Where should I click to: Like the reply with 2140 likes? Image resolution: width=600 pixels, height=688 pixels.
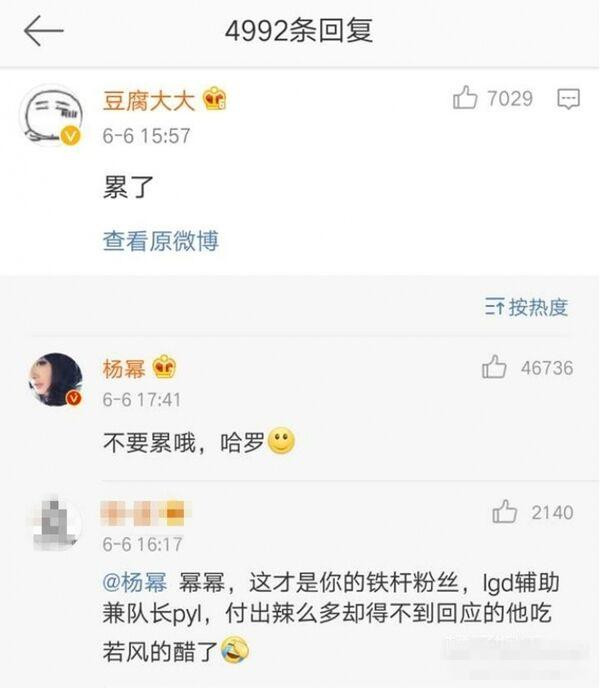point(504,512)
